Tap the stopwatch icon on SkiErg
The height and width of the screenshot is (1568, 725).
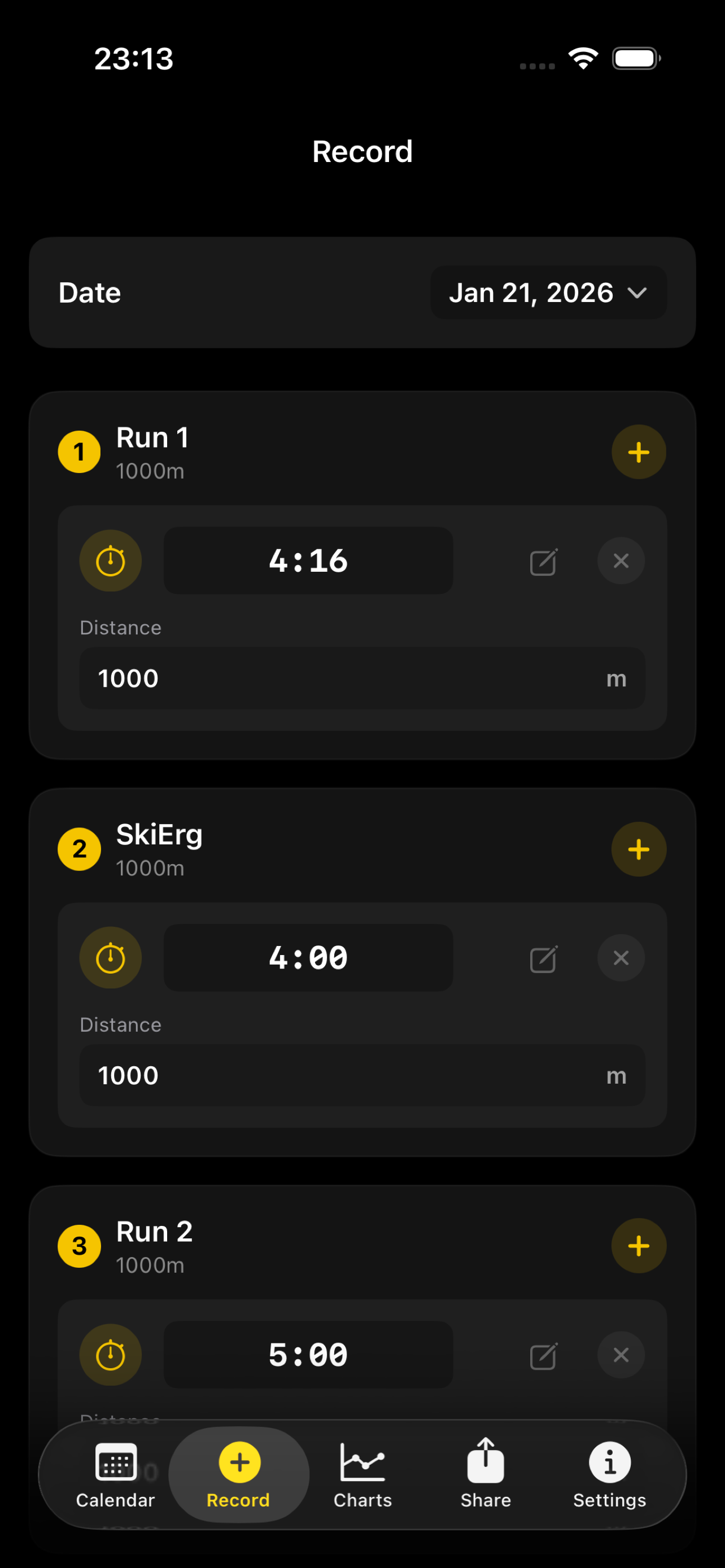tap(110, 957)
